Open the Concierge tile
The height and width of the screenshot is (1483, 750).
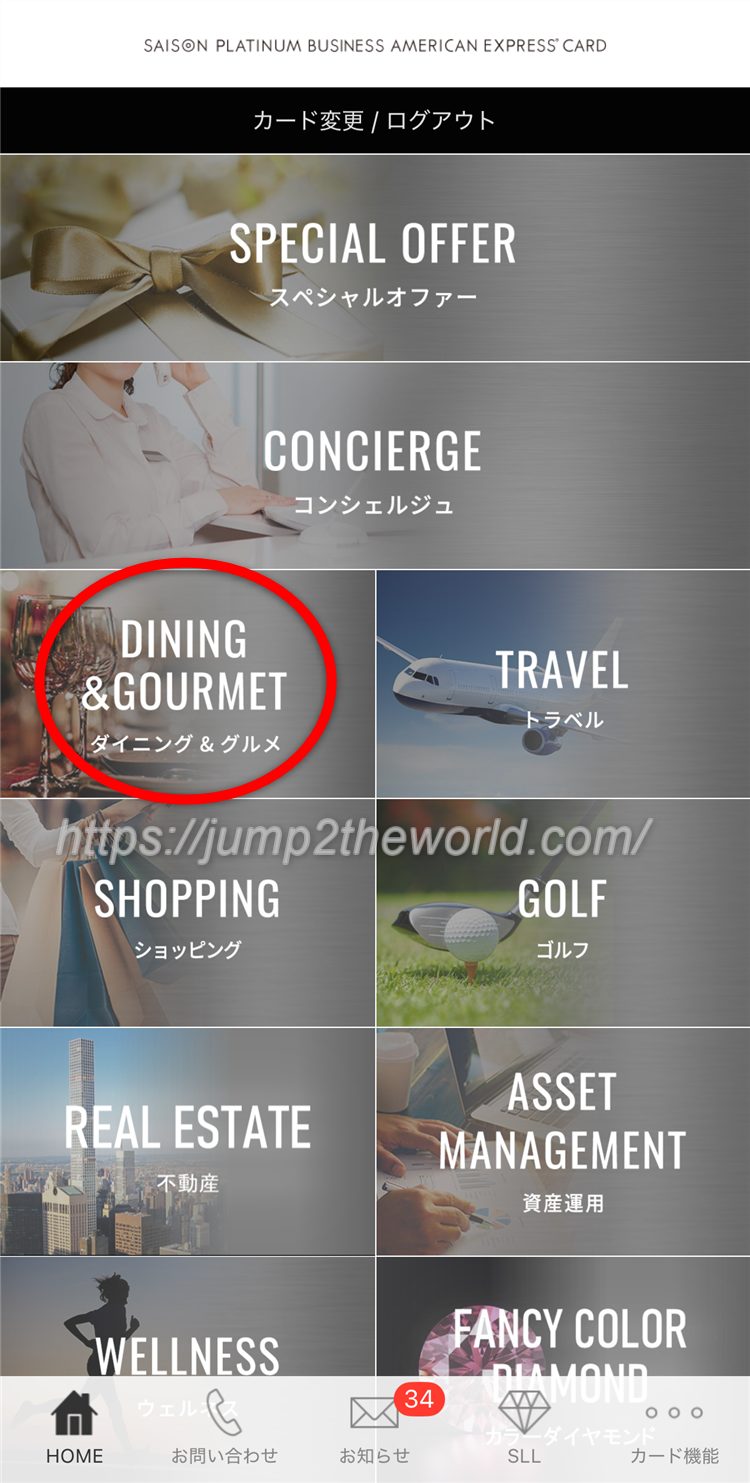[x=374, y=467]
